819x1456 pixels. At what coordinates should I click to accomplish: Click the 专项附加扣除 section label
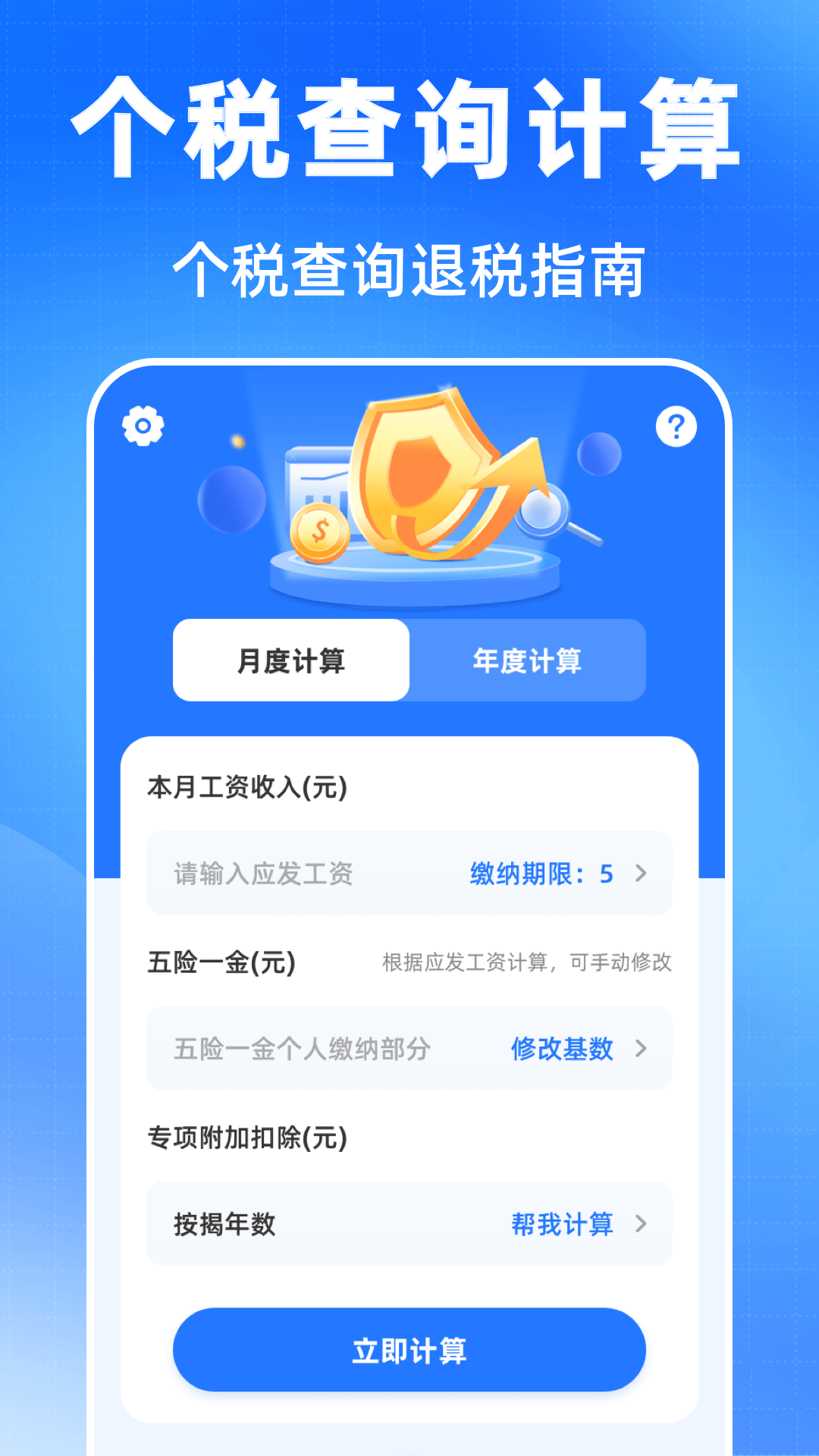(x=246, y=1136)
